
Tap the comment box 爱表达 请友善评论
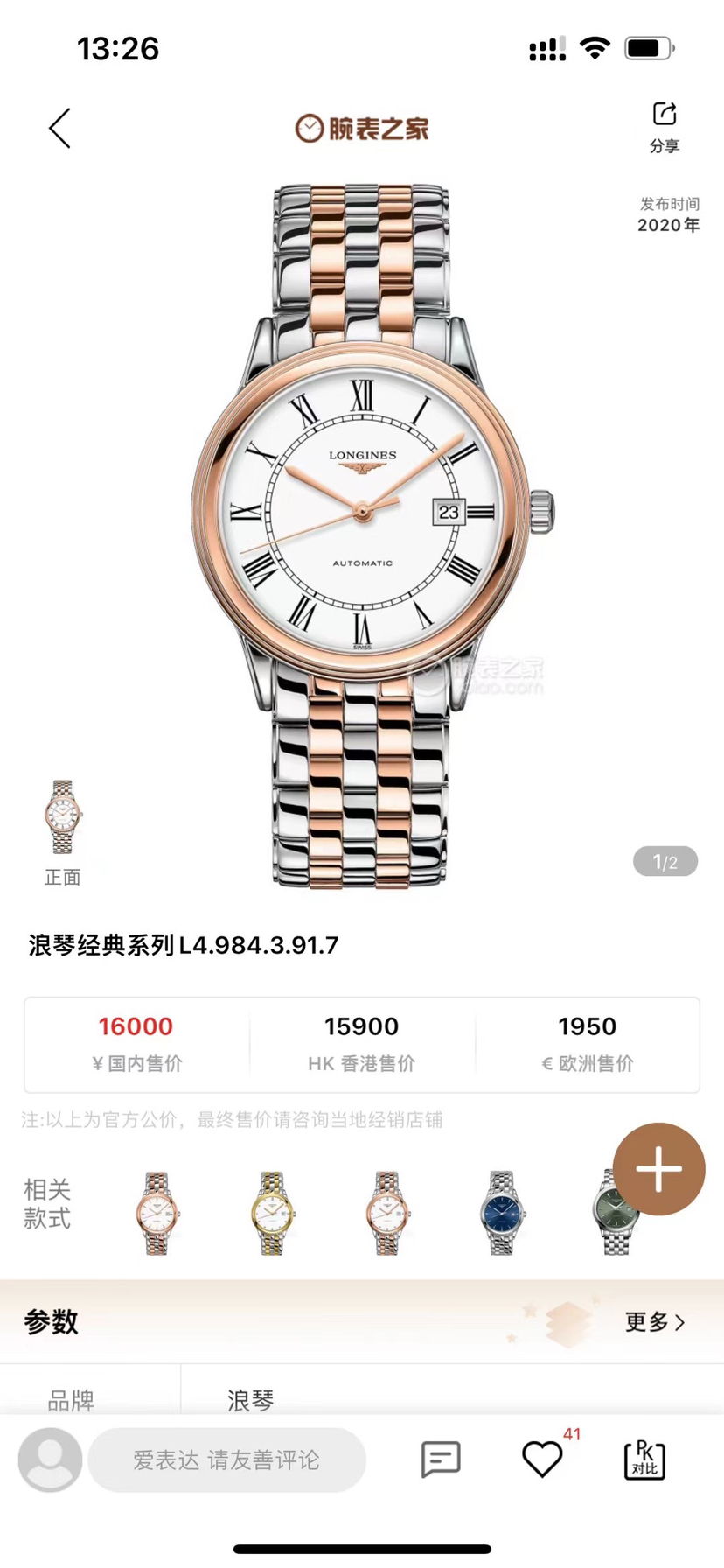click(x=226, y=1460)
